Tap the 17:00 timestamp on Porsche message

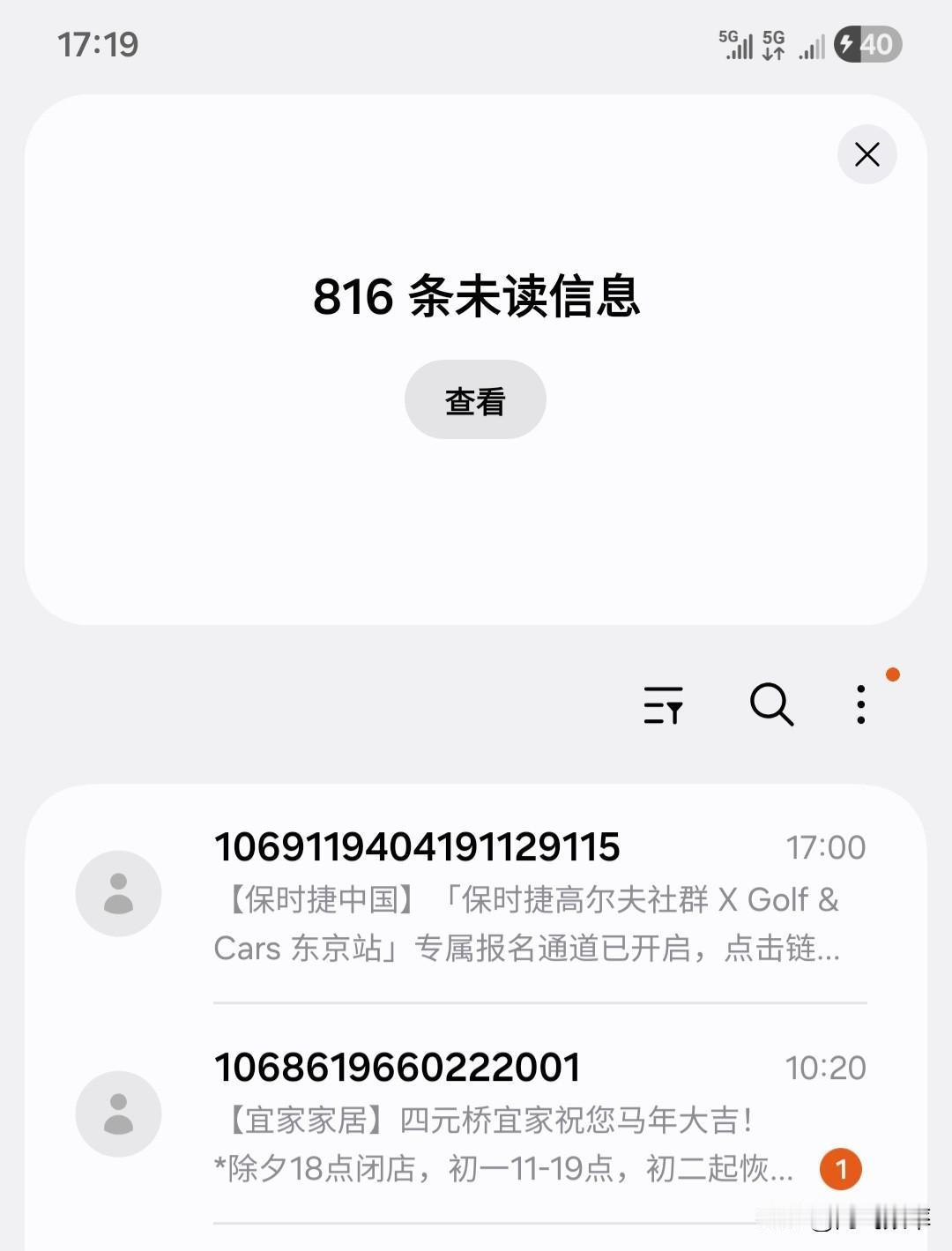[x=827, y=846]
